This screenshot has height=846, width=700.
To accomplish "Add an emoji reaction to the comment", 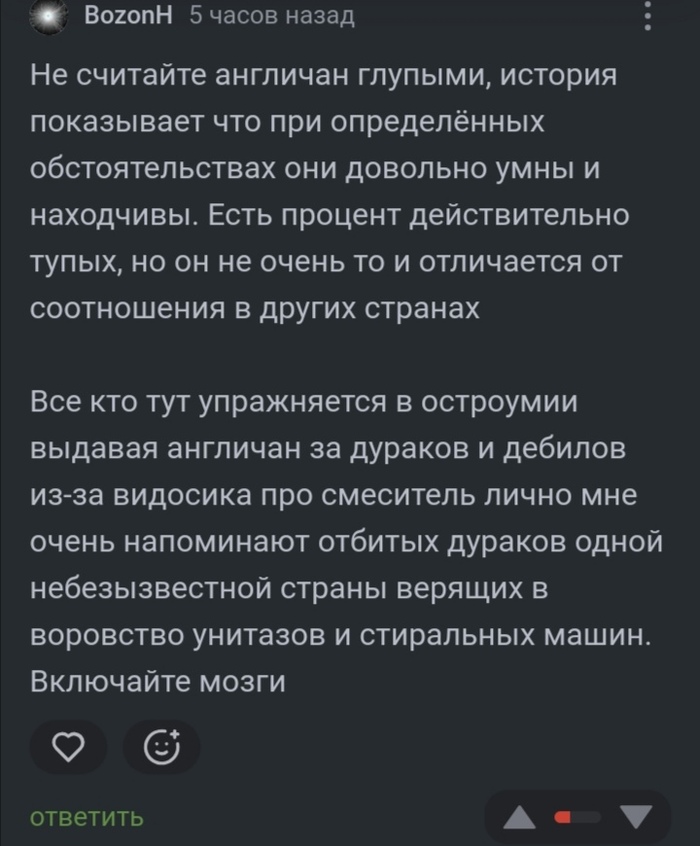I will [x=162, y=747].
